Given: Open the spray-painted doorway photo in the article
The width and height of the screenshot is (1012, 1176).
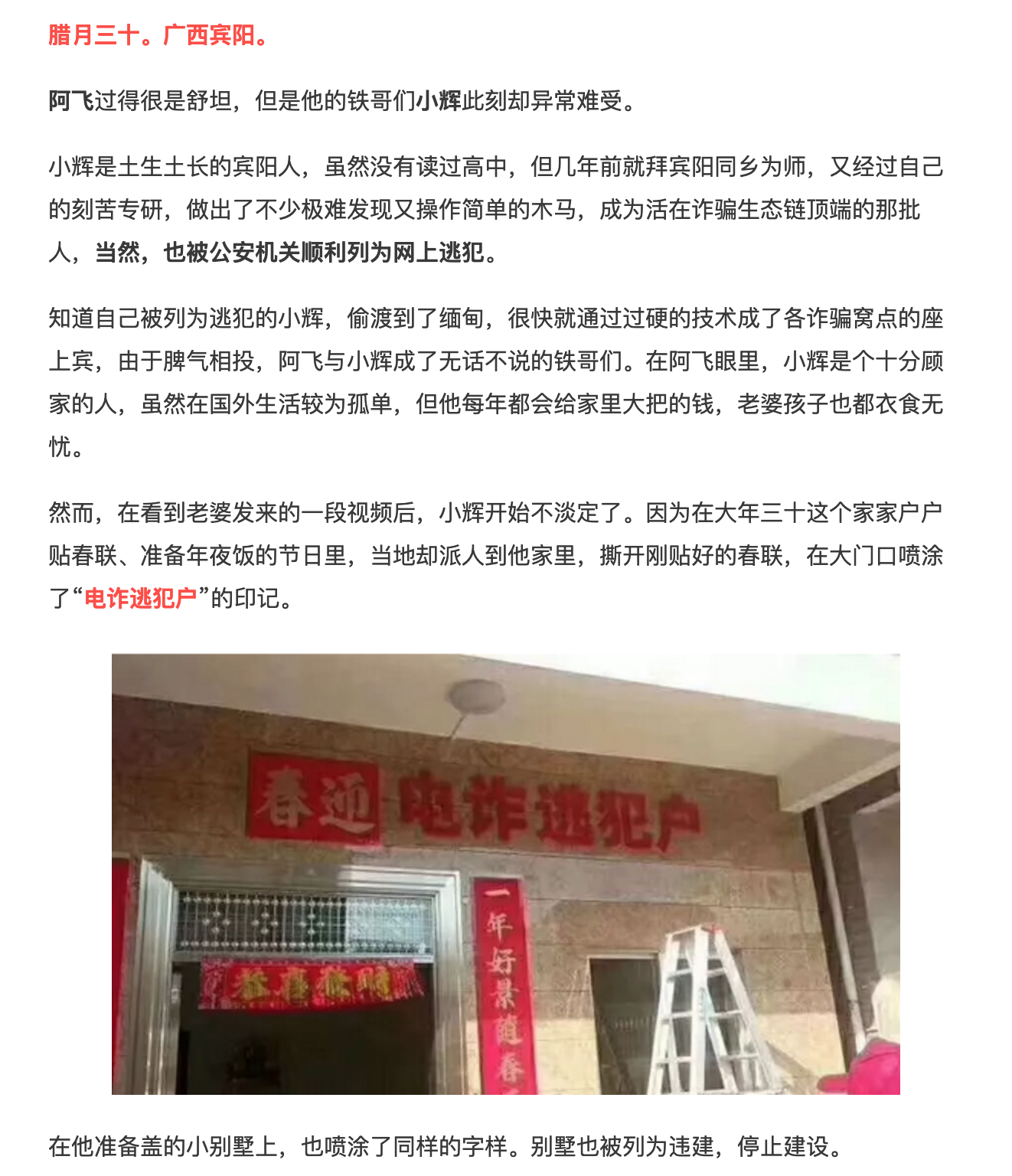Looking at the screenshot, I should pyautogui.click(x=505, y=873).
